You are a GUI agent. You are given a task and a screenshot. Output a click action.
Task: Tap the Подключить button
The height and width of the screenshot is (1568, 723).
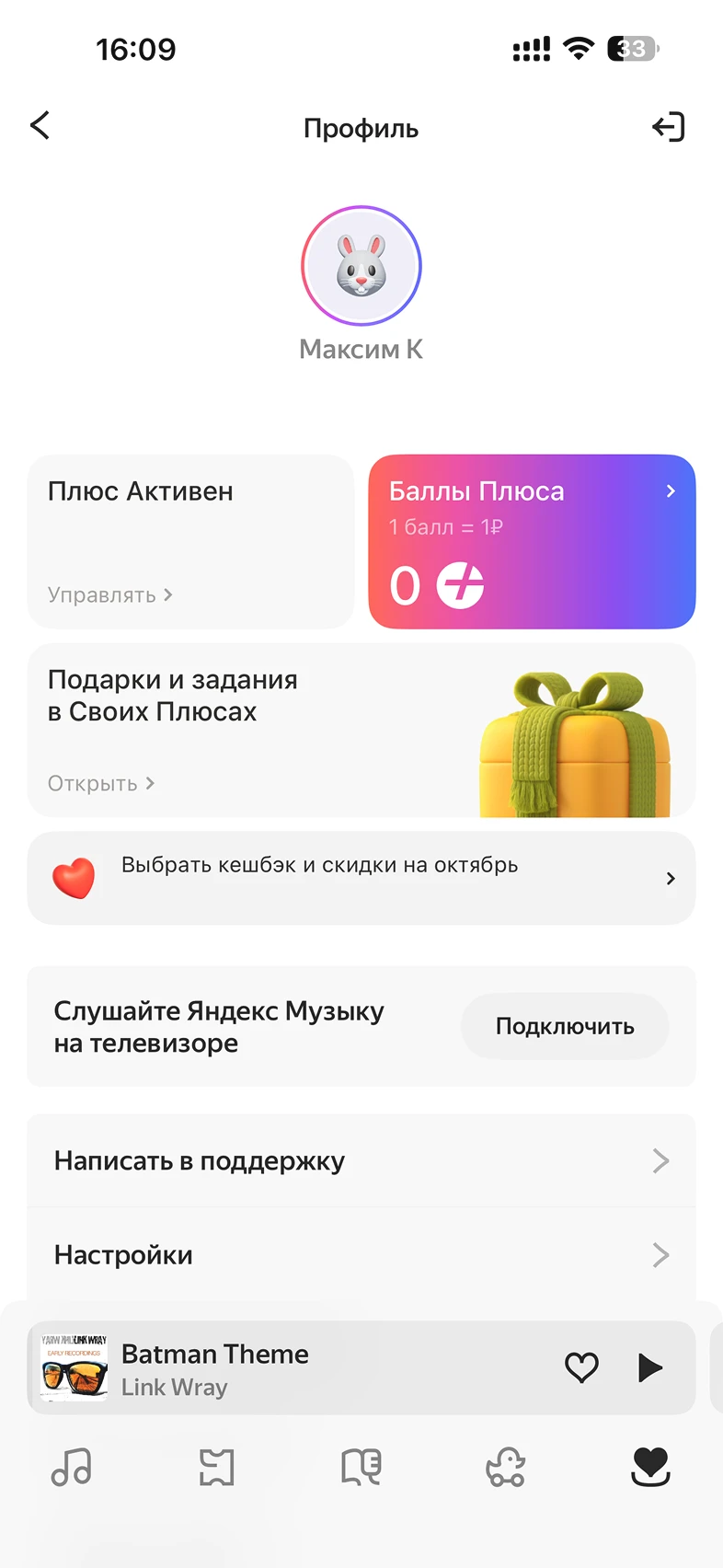click(x=565, y=1026)
